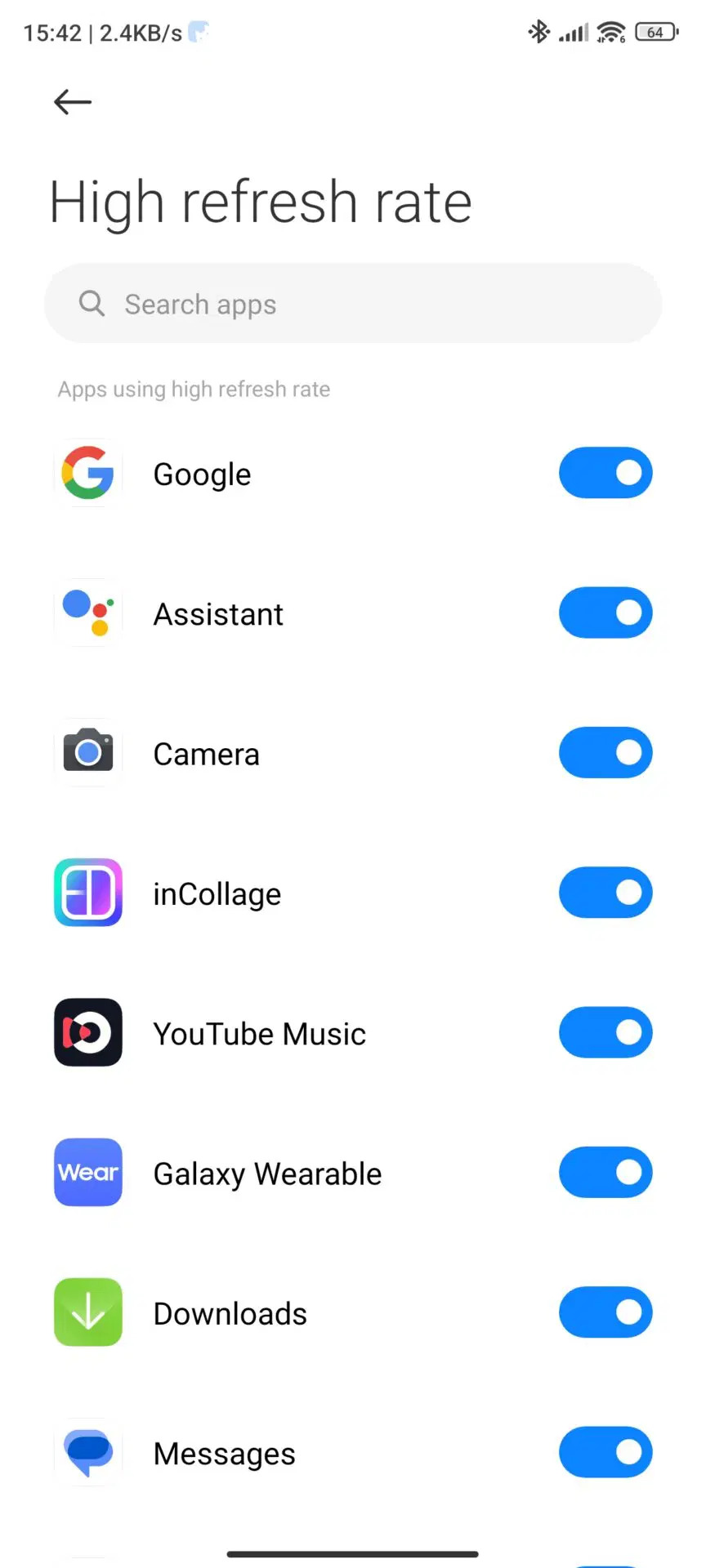Disable the Downloads app toggle
The height and width of the screenshot is (1568, 706).
605,1312
